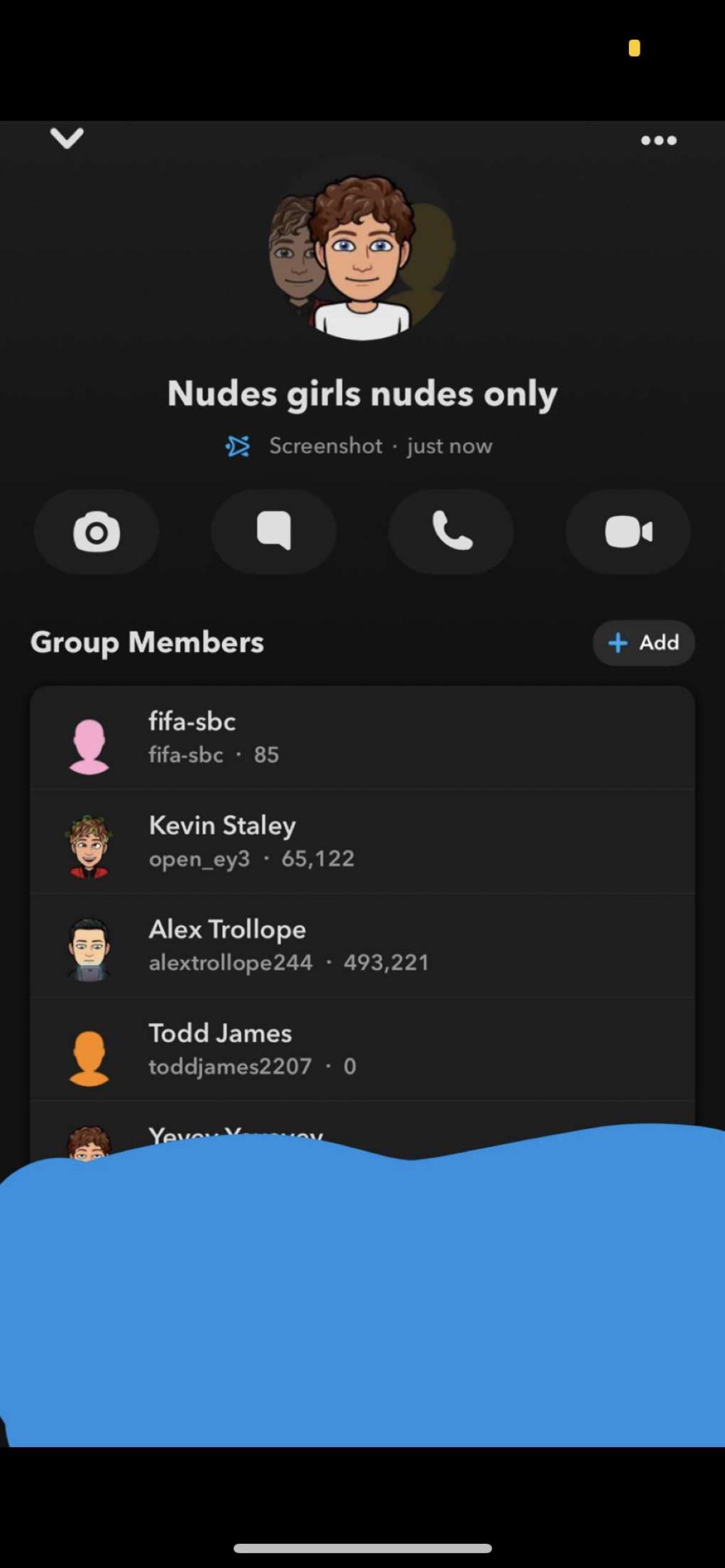Start a voice call with the group
Image resolution: width=725 pixels, height=1568 pixels.
point(451,532)
